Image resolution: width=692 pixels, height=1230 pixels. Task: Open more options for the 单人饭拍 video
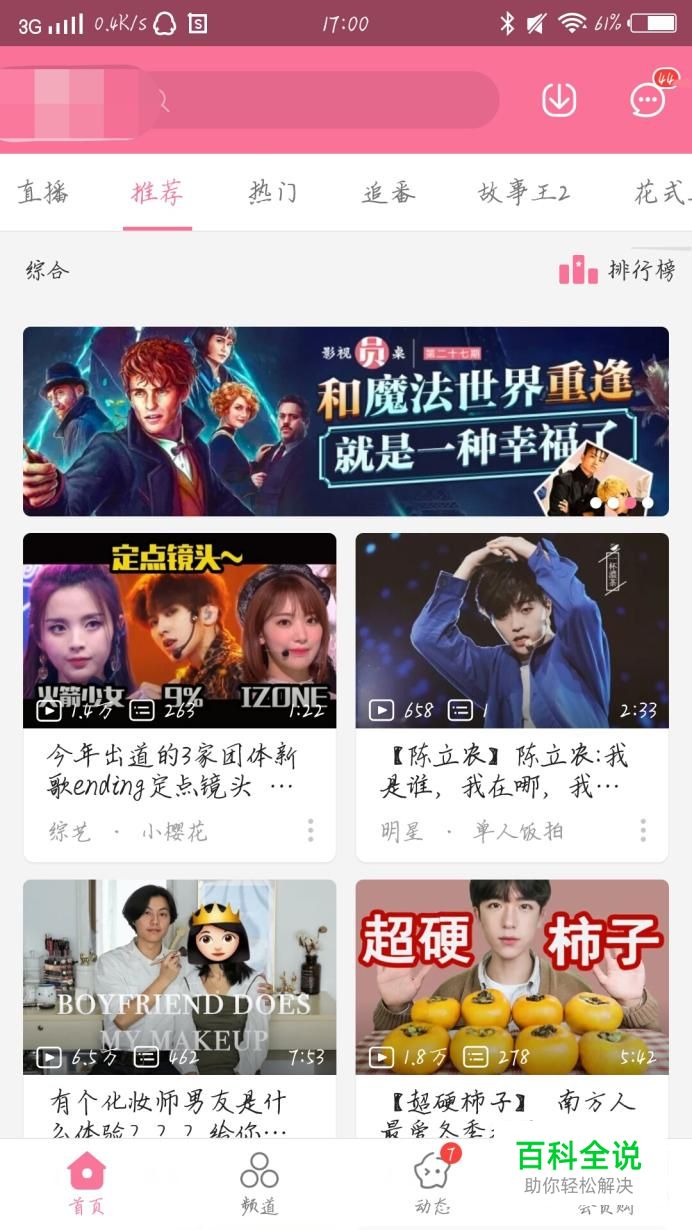(643, 830)
